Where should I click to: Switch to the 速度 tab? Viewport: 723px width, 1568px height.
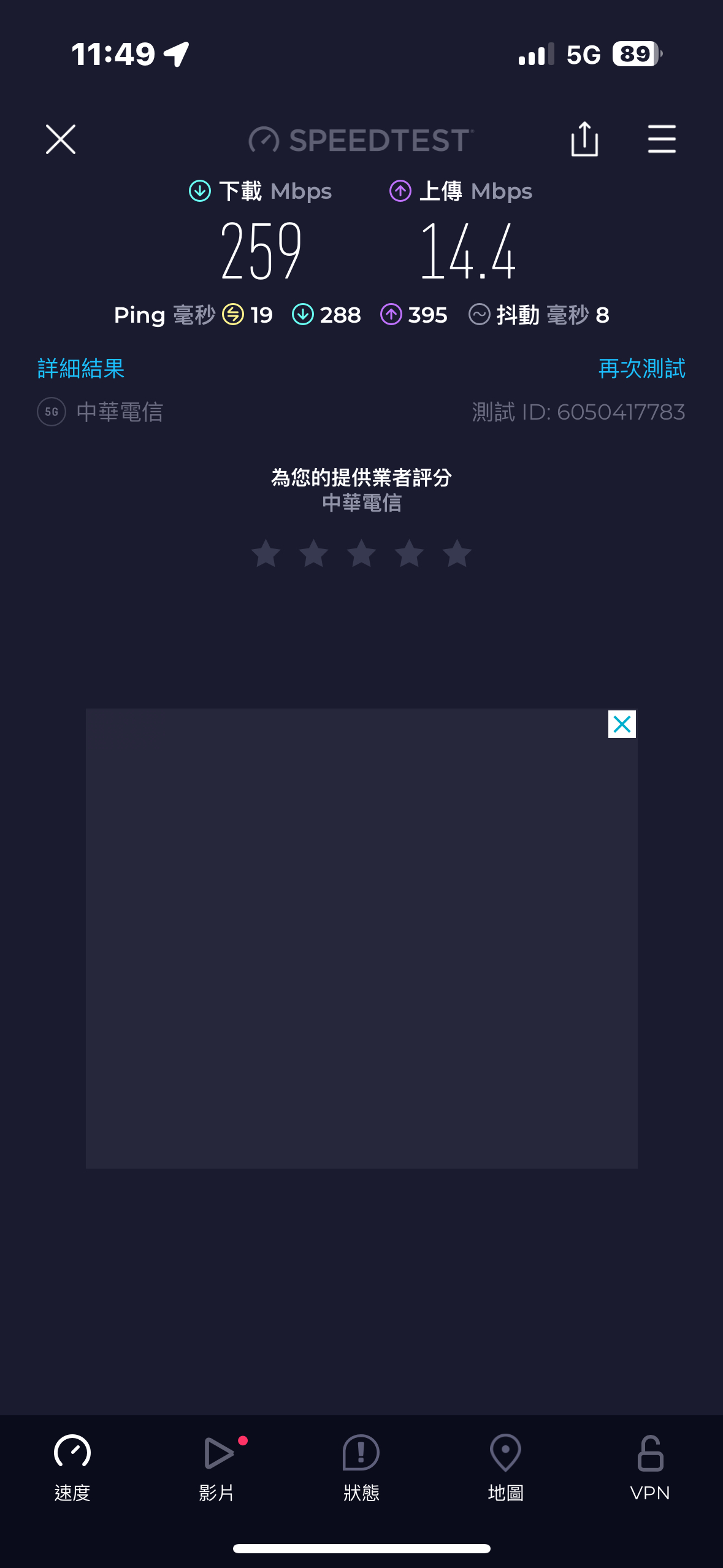(x=72, y=1467)
